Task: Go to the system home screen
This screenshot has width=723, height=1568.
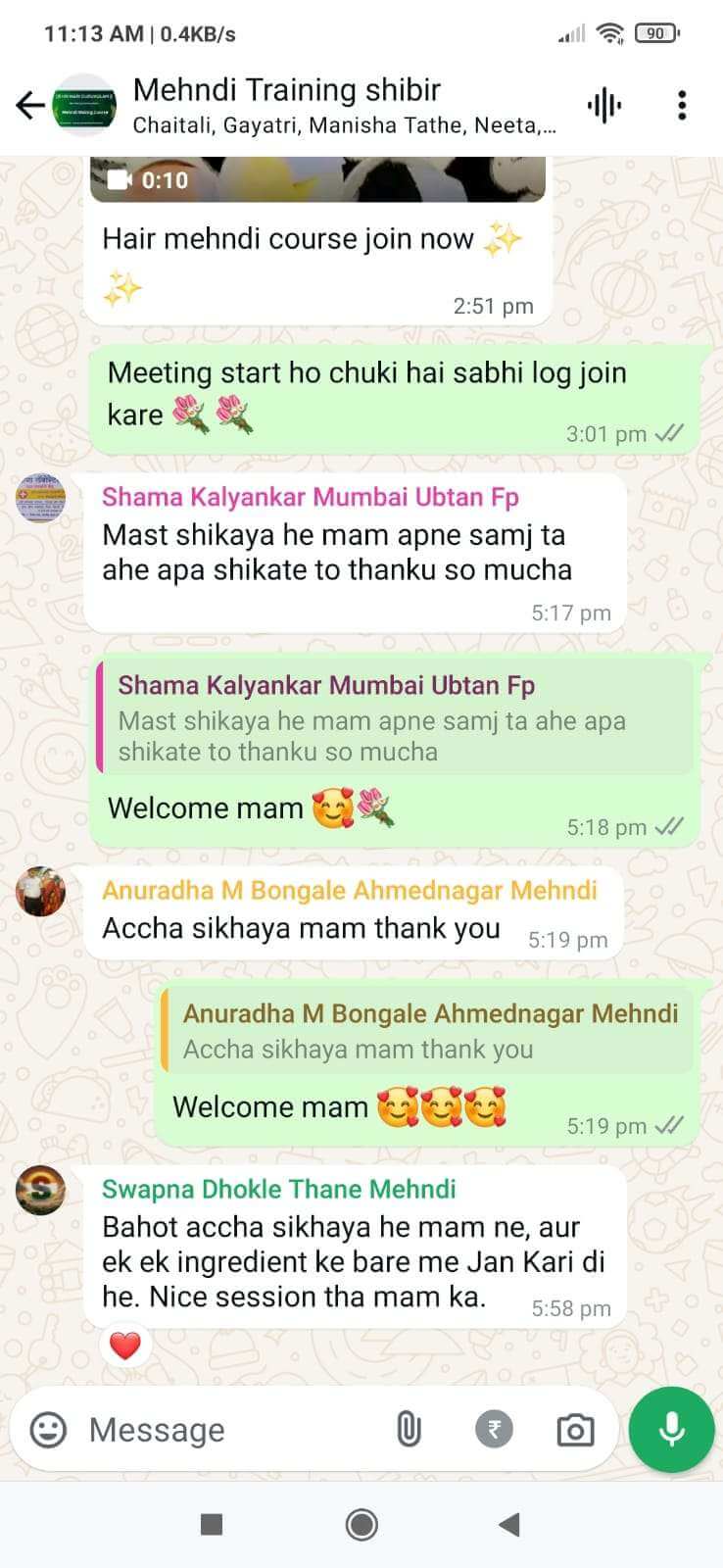Action: coord(361,1524)
